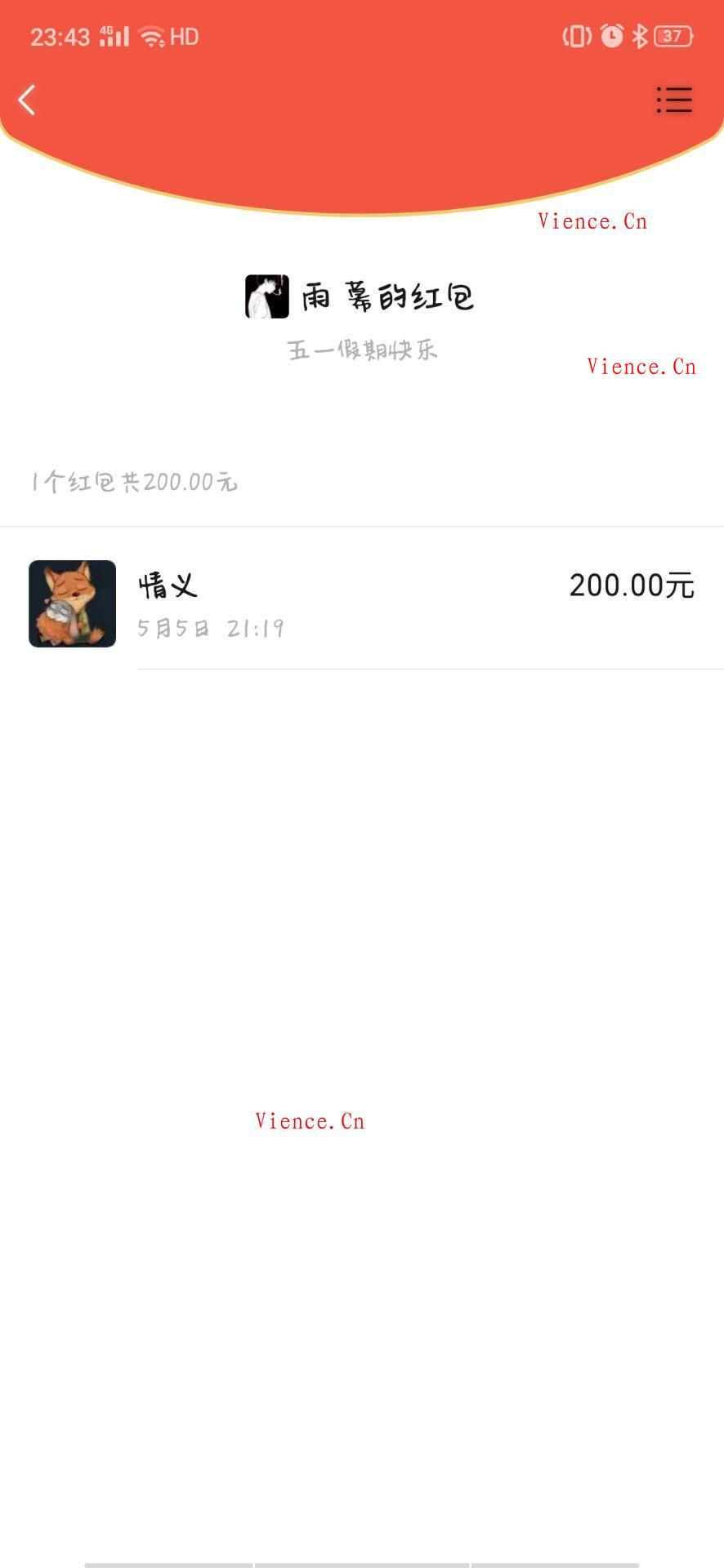724x1568 pixels.
Task: Select the 4G signal strength icon
Action: 114,35
